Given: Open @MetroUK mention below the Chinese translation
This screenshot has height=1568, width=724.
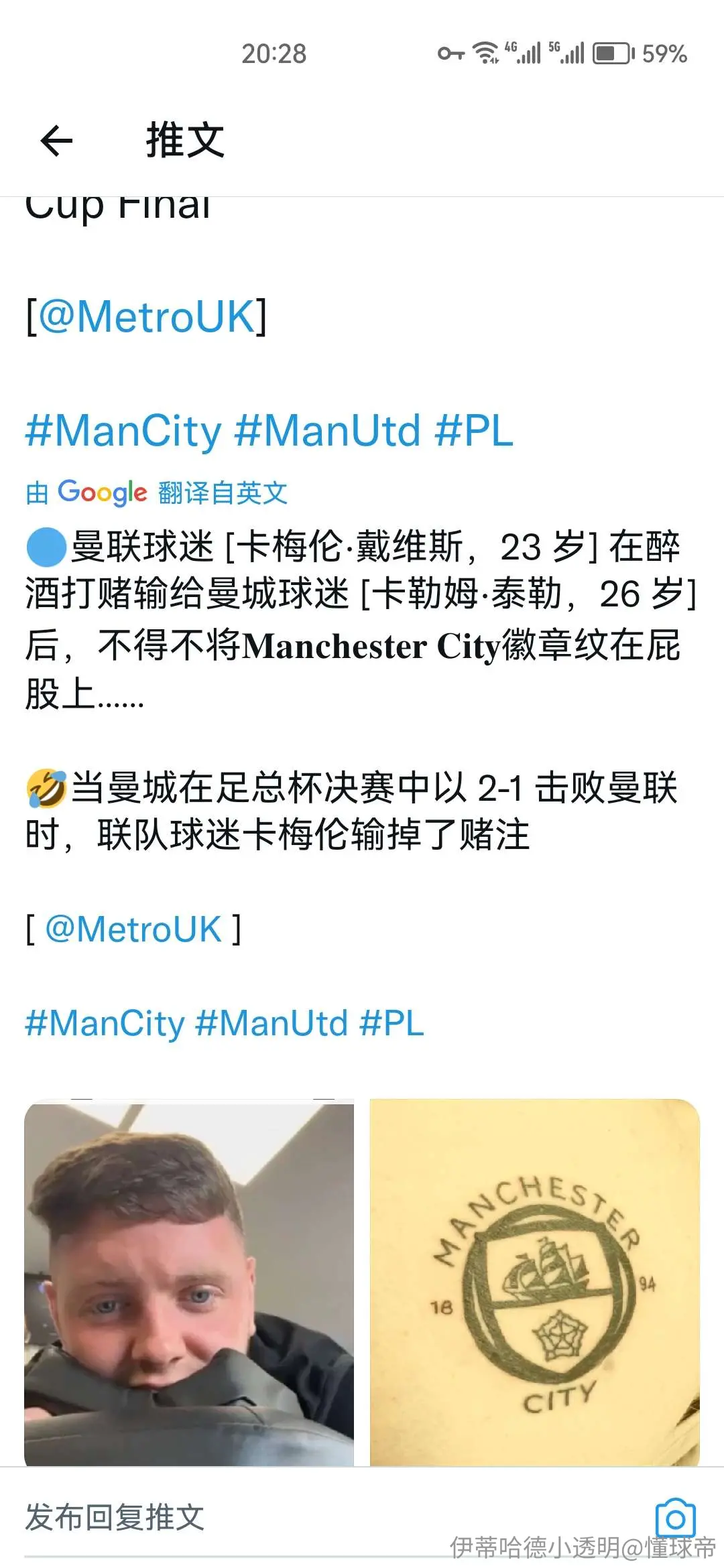Looking at the screenshot, I should click(133, 929).
